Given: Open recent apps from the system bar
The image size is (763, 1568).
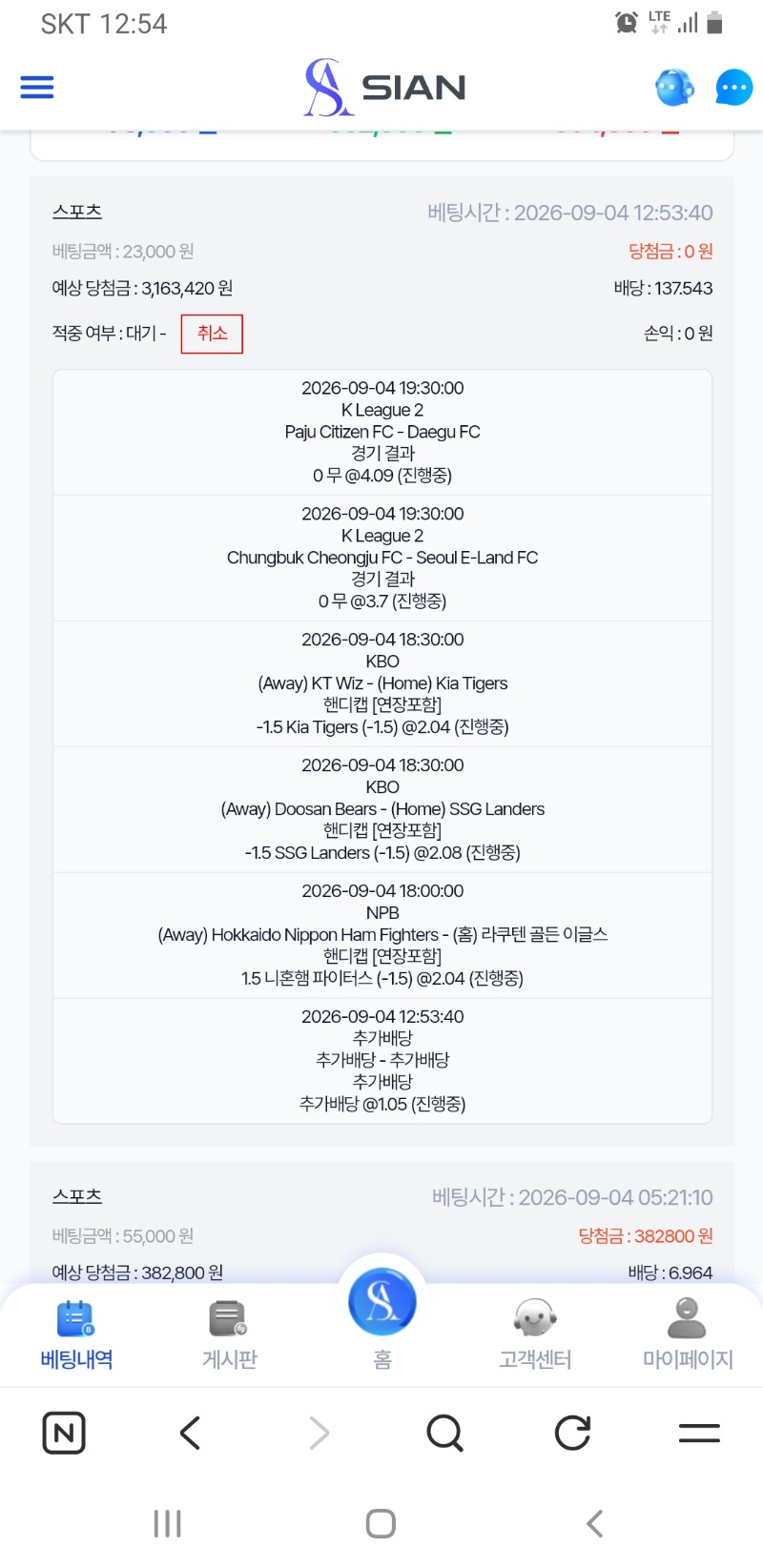Looking at the screenshot, I should pos(168,1523).
